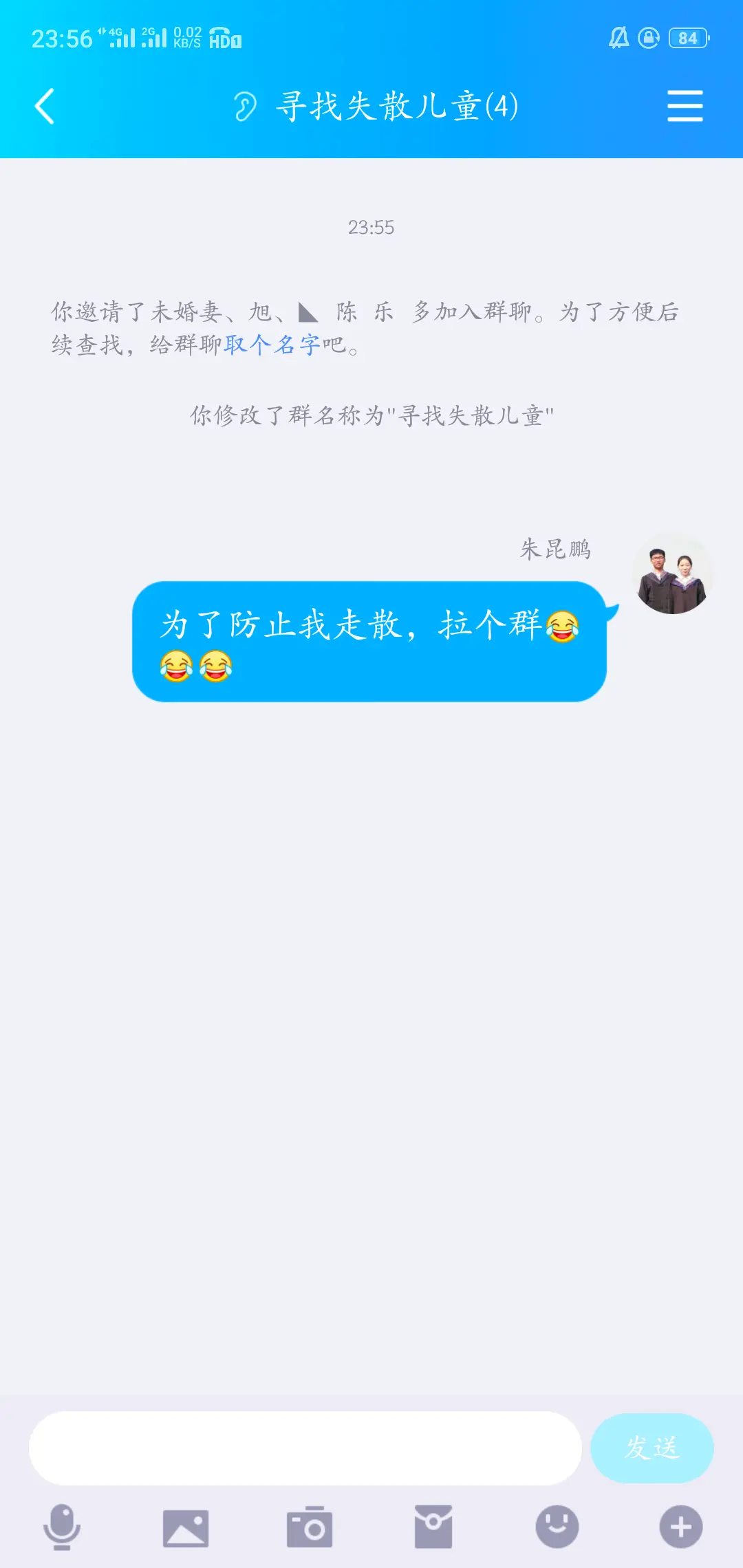The image size is (743, 1568).
Task: Tap the 取个名字 link
Action: click(x=272, y=345)
